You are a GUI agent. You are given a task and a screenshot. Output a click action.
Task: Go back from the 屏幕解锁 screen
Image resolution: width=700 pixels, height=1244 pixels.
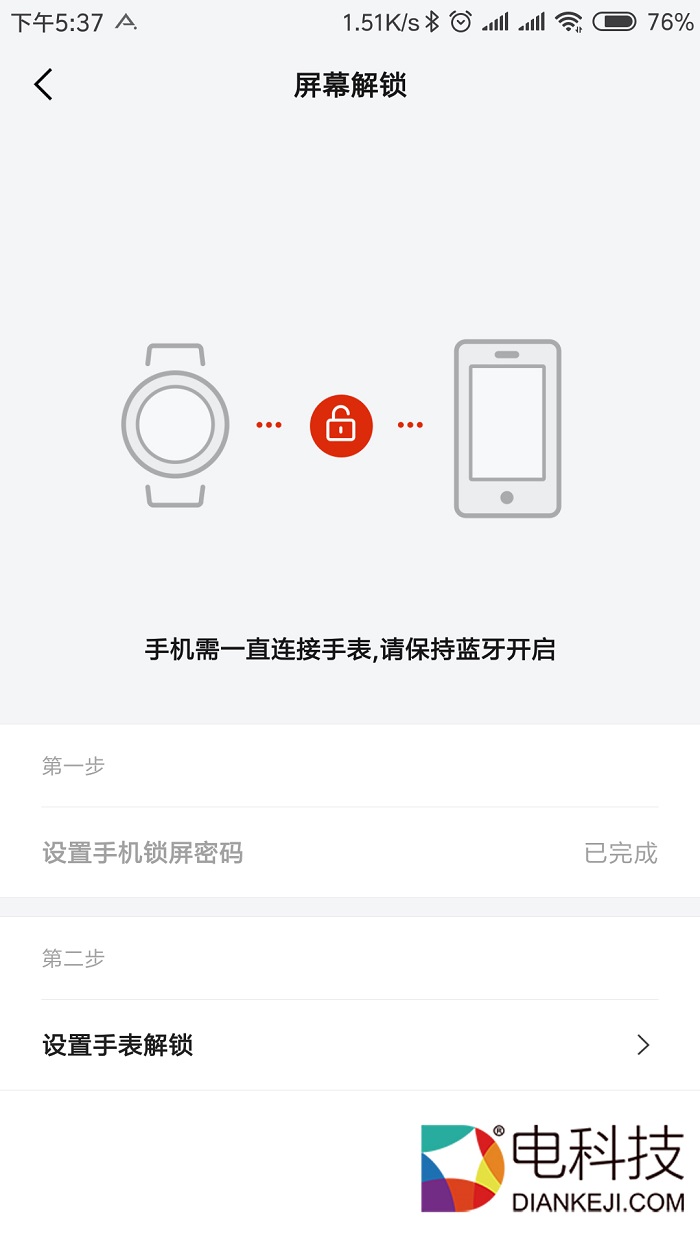tap(43, 85)
